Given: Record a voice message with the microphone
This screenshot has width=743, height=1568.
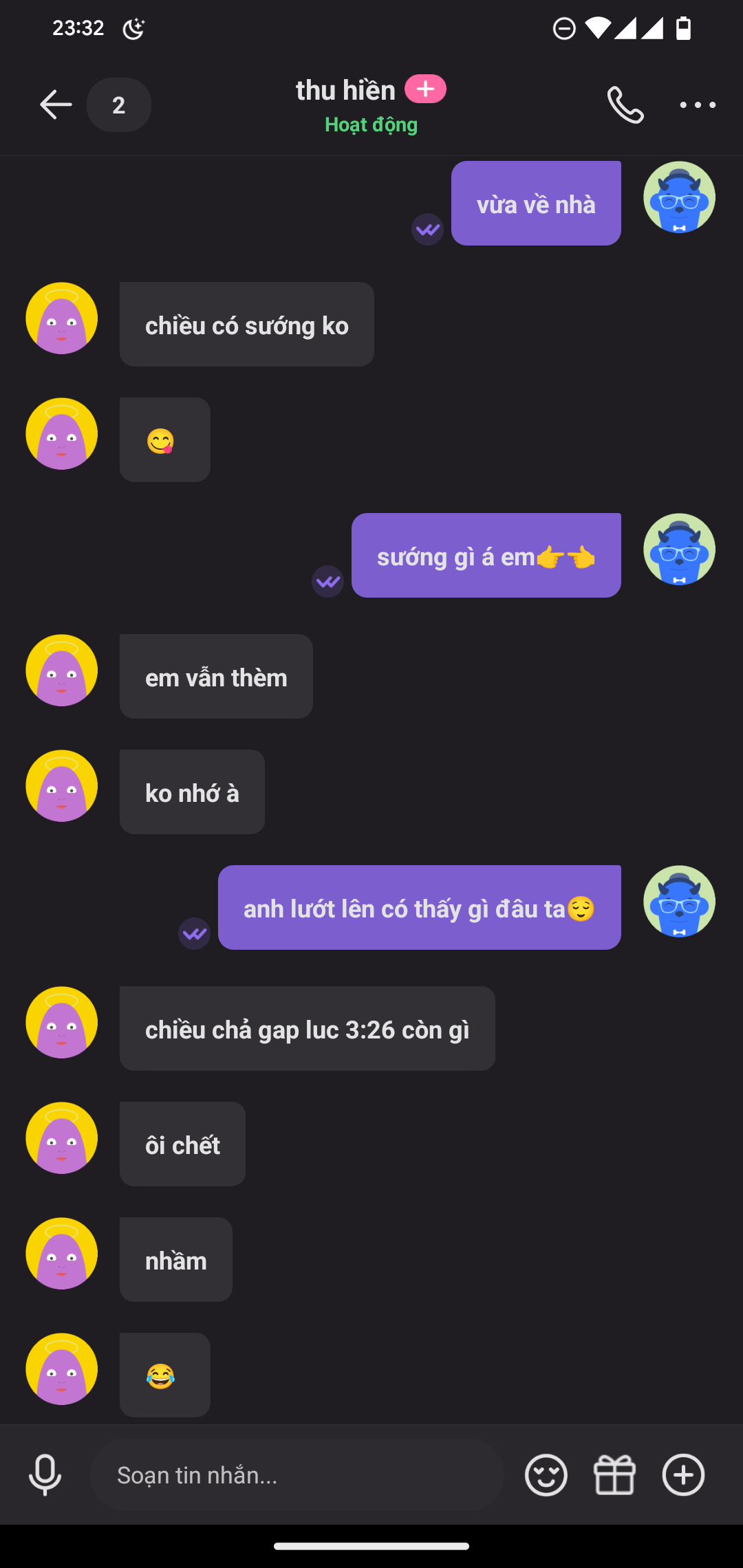Looking at the screenshot, I should (45, 1474).
